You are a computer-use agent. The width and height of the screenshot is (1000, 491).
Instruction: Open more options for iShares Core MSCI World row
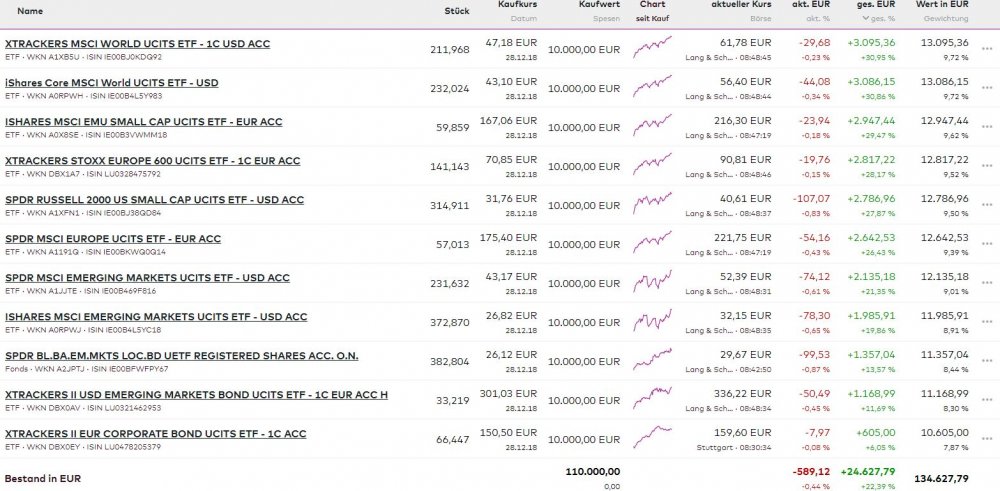pyautogui.click(x=988, y=89)
